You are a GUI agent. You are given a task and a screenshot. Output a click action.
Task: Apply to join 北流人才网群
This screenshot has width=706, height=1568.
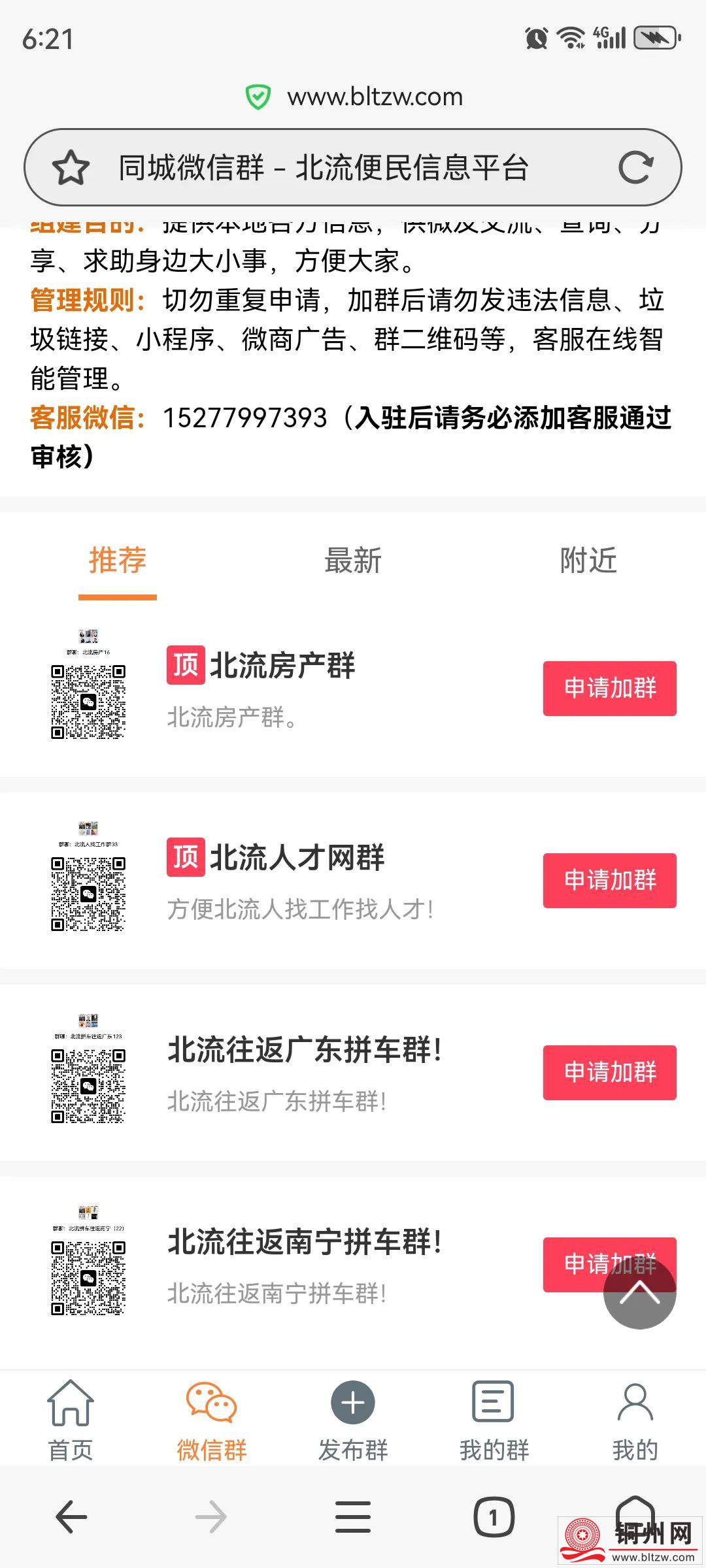609,881
